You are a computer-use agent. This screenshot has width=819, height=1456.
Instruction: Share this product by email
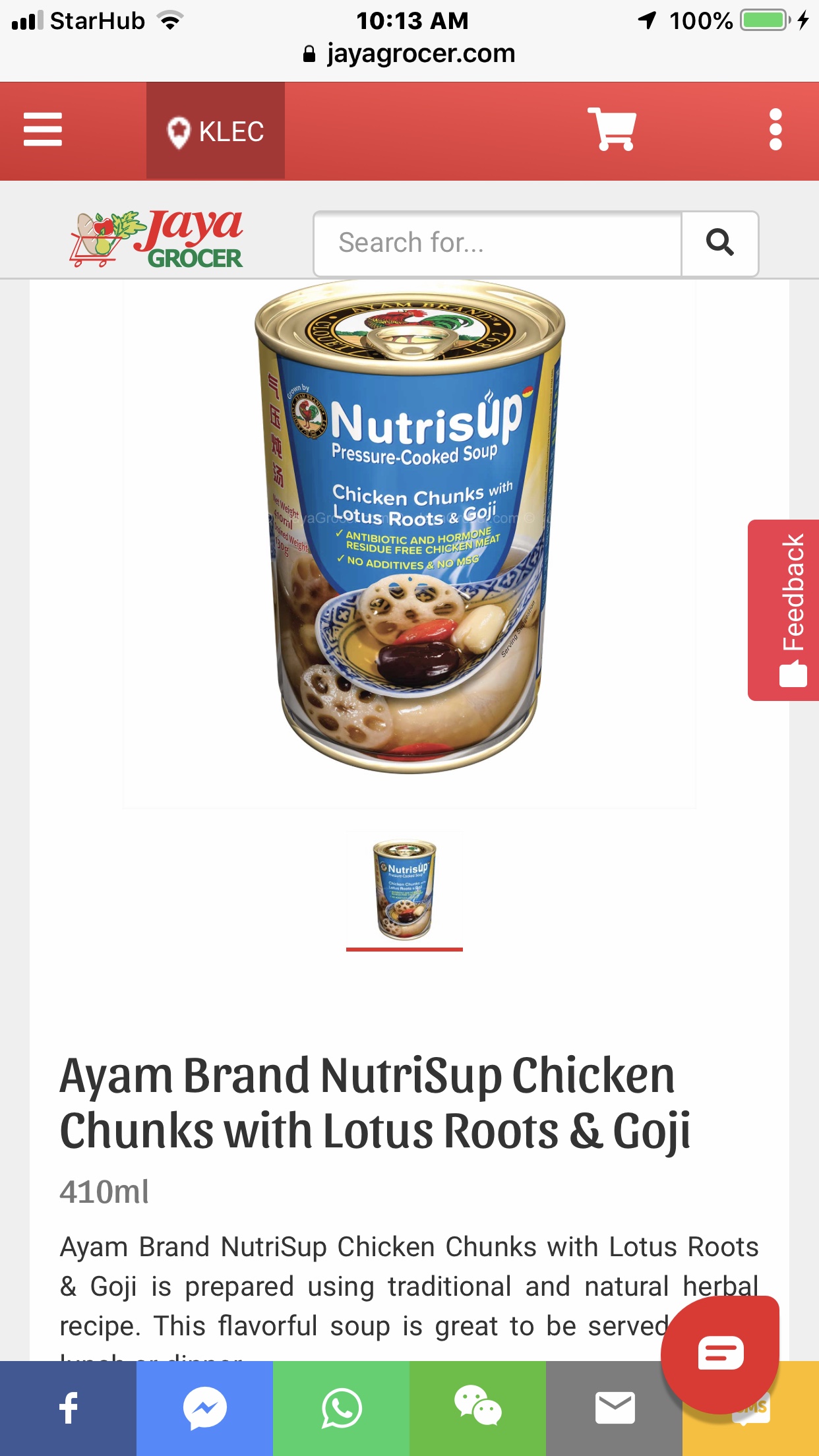pyautogui.click(x=614, y=1409)
